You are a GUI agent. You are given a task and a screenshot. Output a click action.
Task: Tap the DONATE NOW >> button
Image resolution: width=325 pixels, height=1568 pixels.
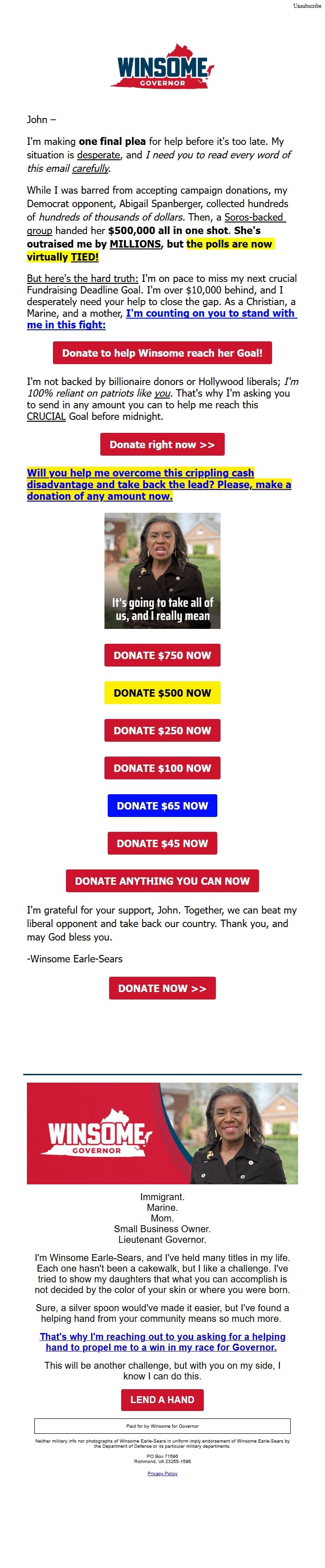162,988
